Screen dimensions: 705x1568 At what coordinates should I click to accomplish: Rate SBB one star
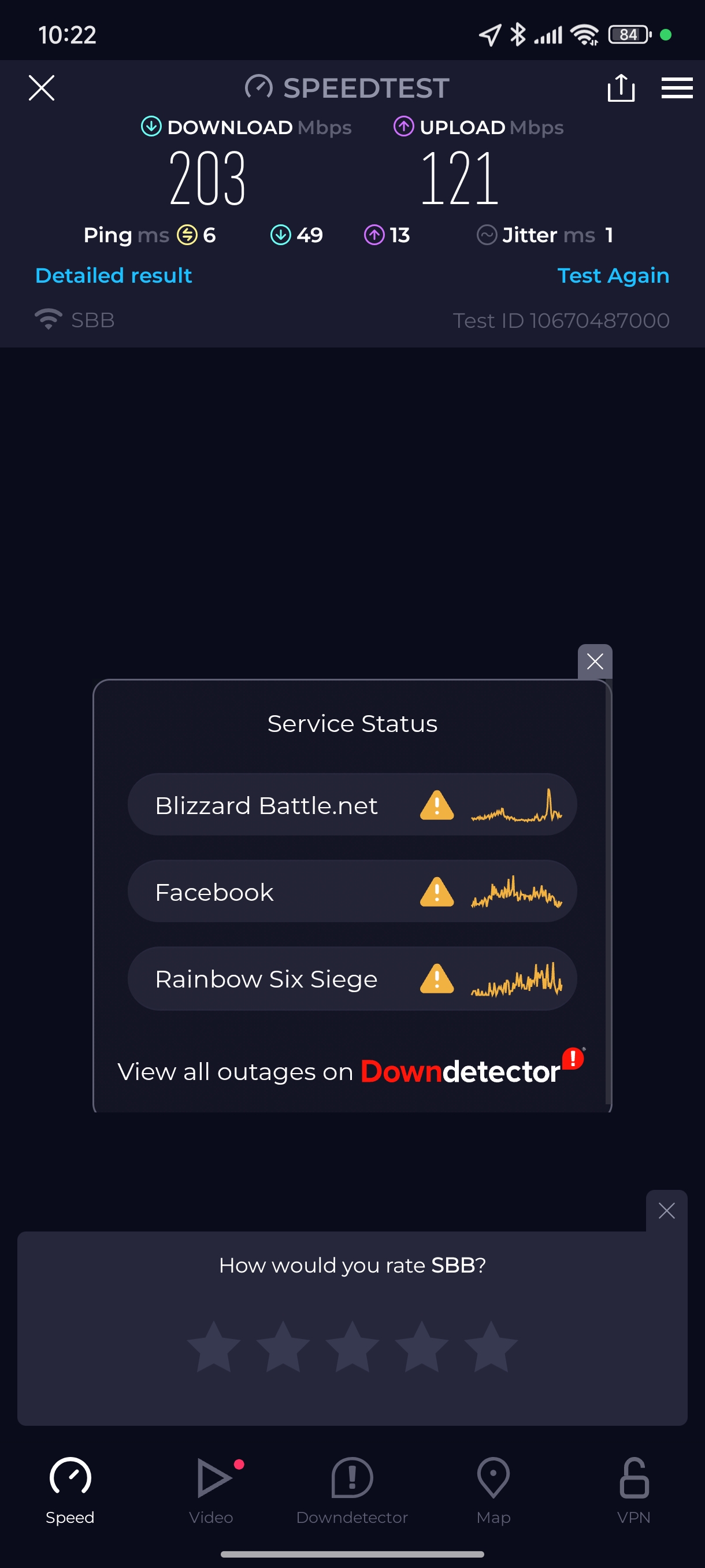(x=214, y=1347)
